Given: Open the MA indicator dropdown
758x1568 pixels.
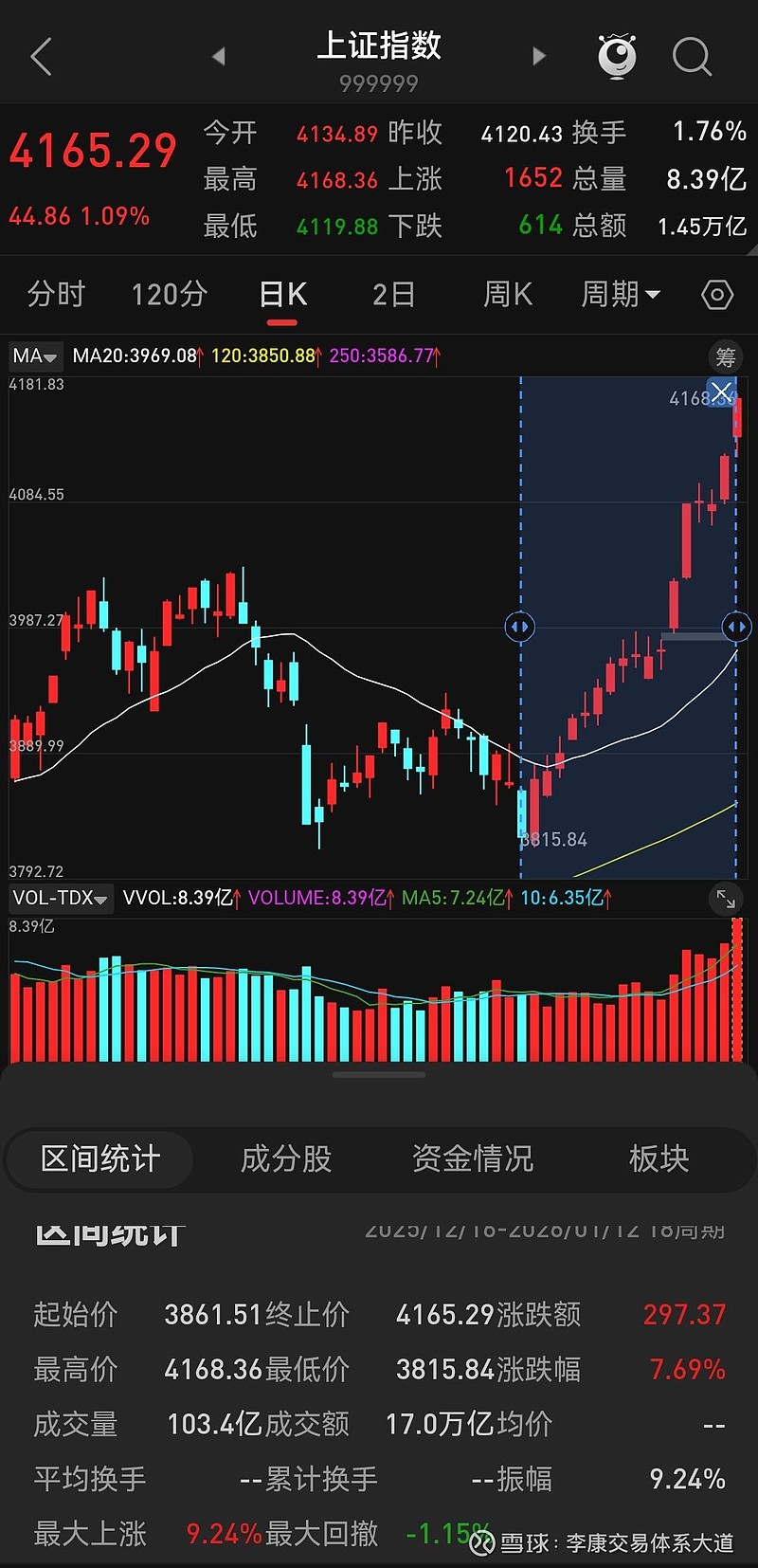Looking at the screenshot, I should coord(34,357).
